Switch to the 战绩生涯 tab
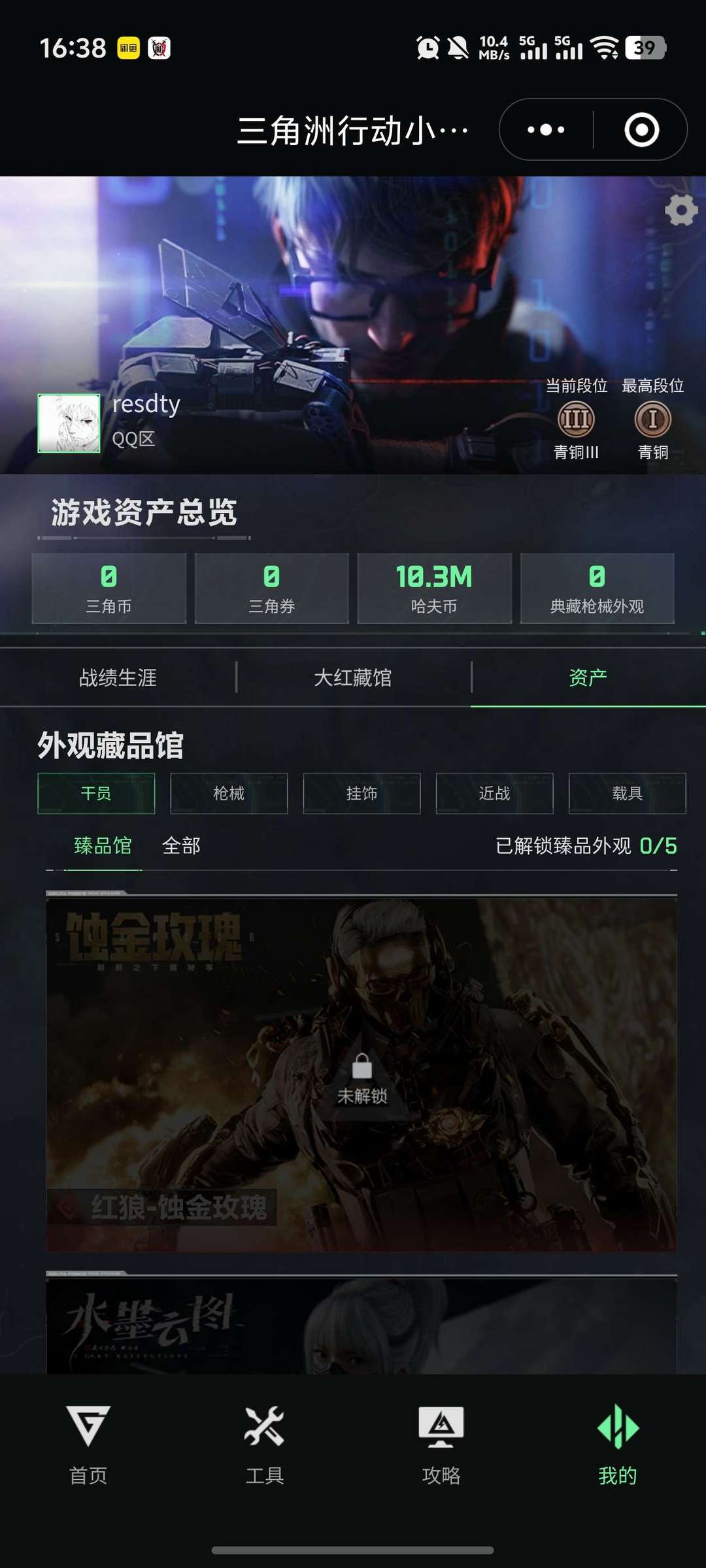The height and width of the screenshot is (1568, 706). (x=118, y=678)
